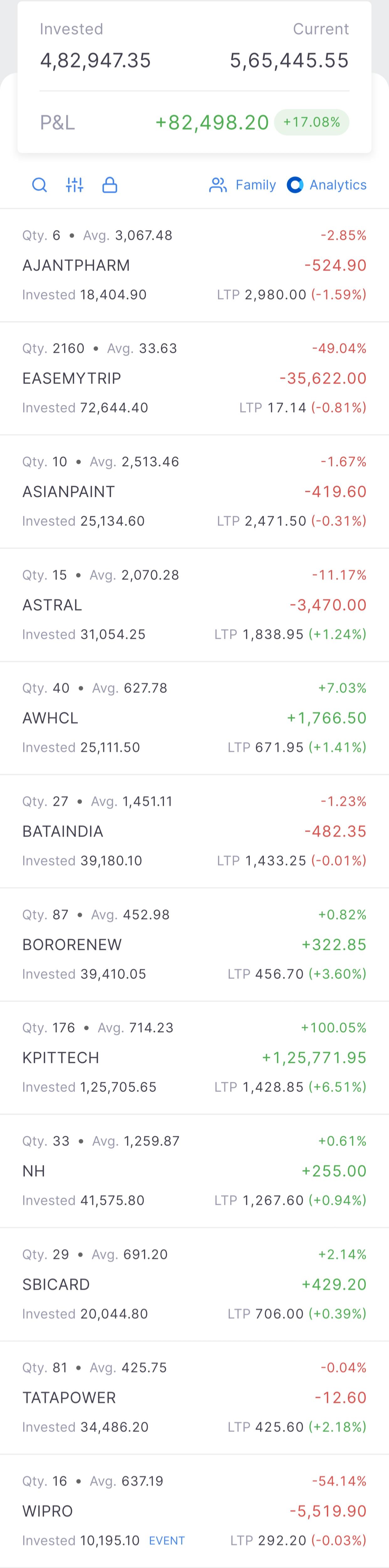The image size is (389, 1568).
Task: Open the filter and sort options
Action: pos(75,185)
